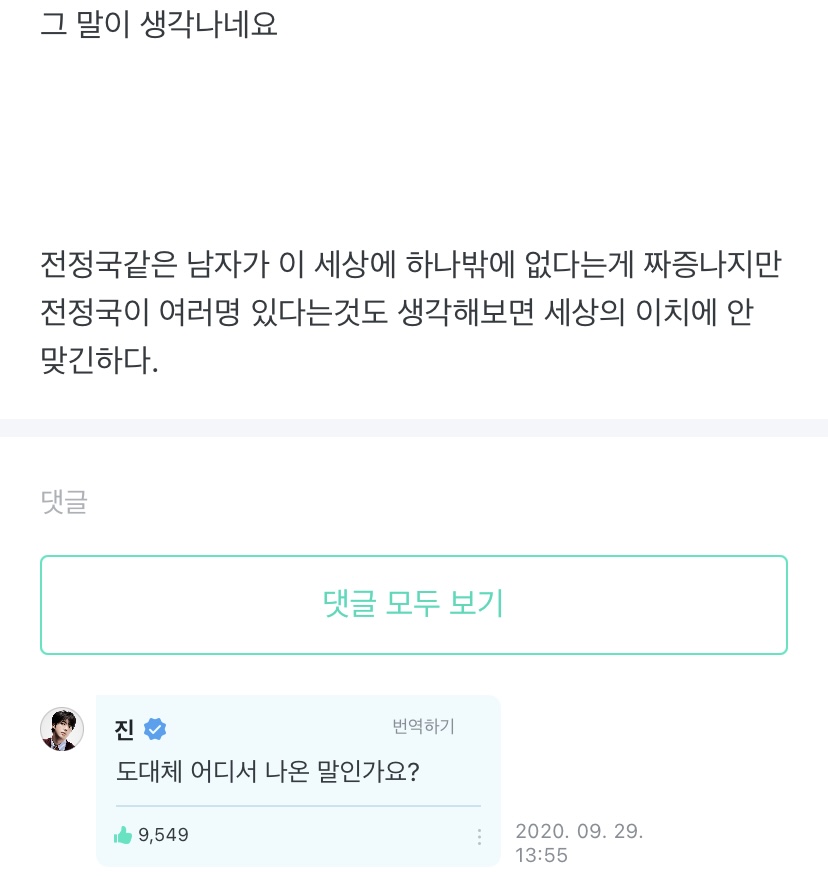Screen dimensions: 828x876
Task: Like Jin's comment using the thumbs-up icon
Action: click(122, 835)
